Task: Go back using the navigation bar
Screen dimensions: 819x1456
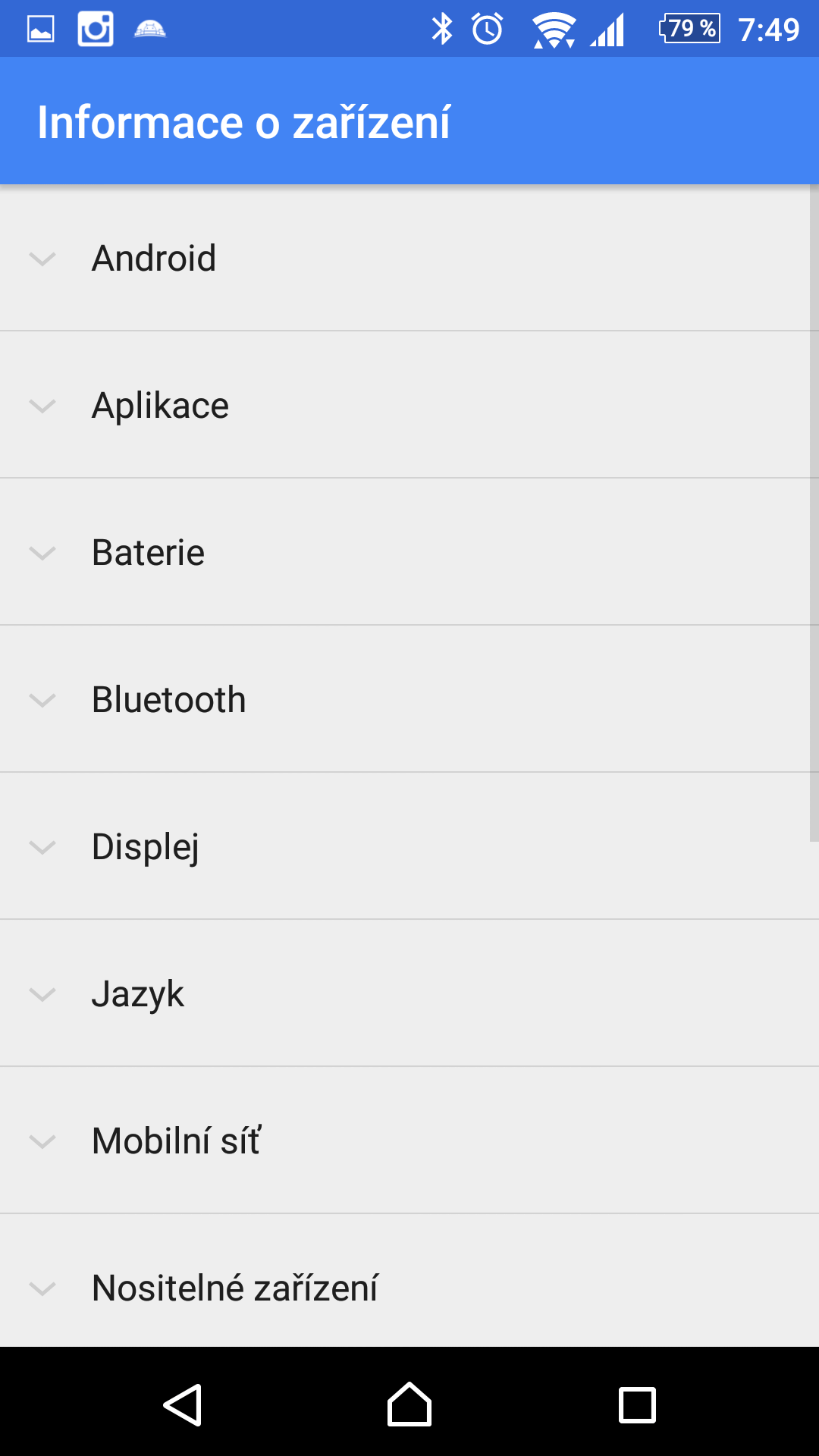Action: [x=183, y=1404]
